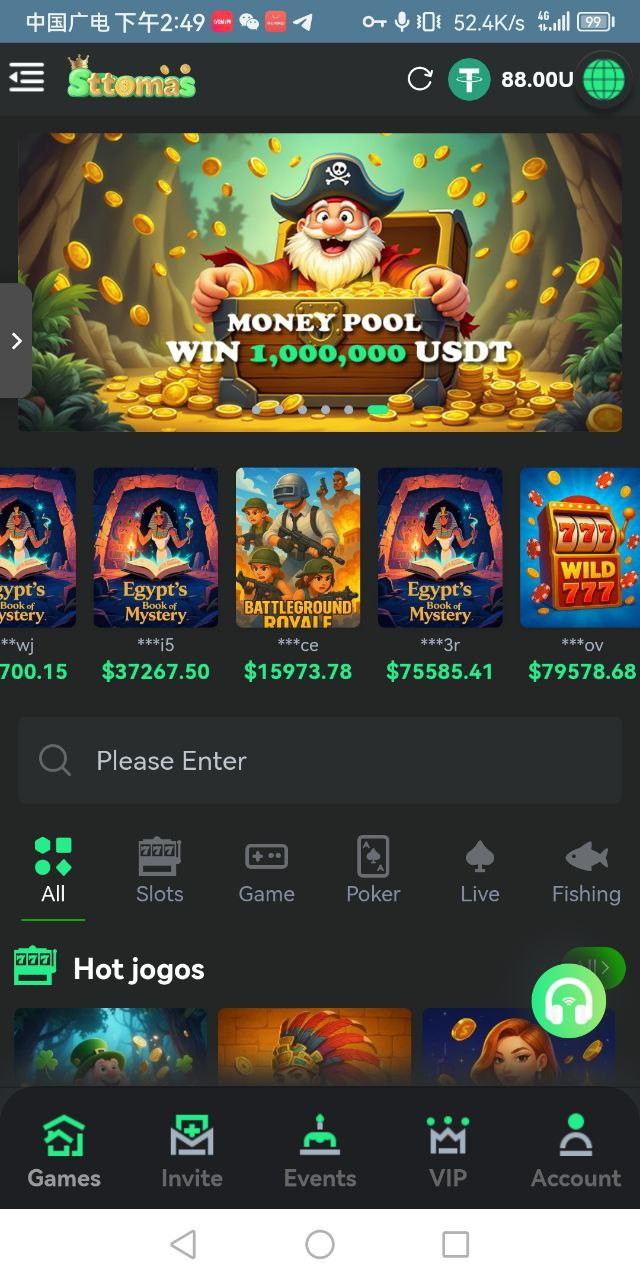Viewport: 640px width, 1280px height.
Task: Open the Wild 777 game tile
Action: point(580,548)
